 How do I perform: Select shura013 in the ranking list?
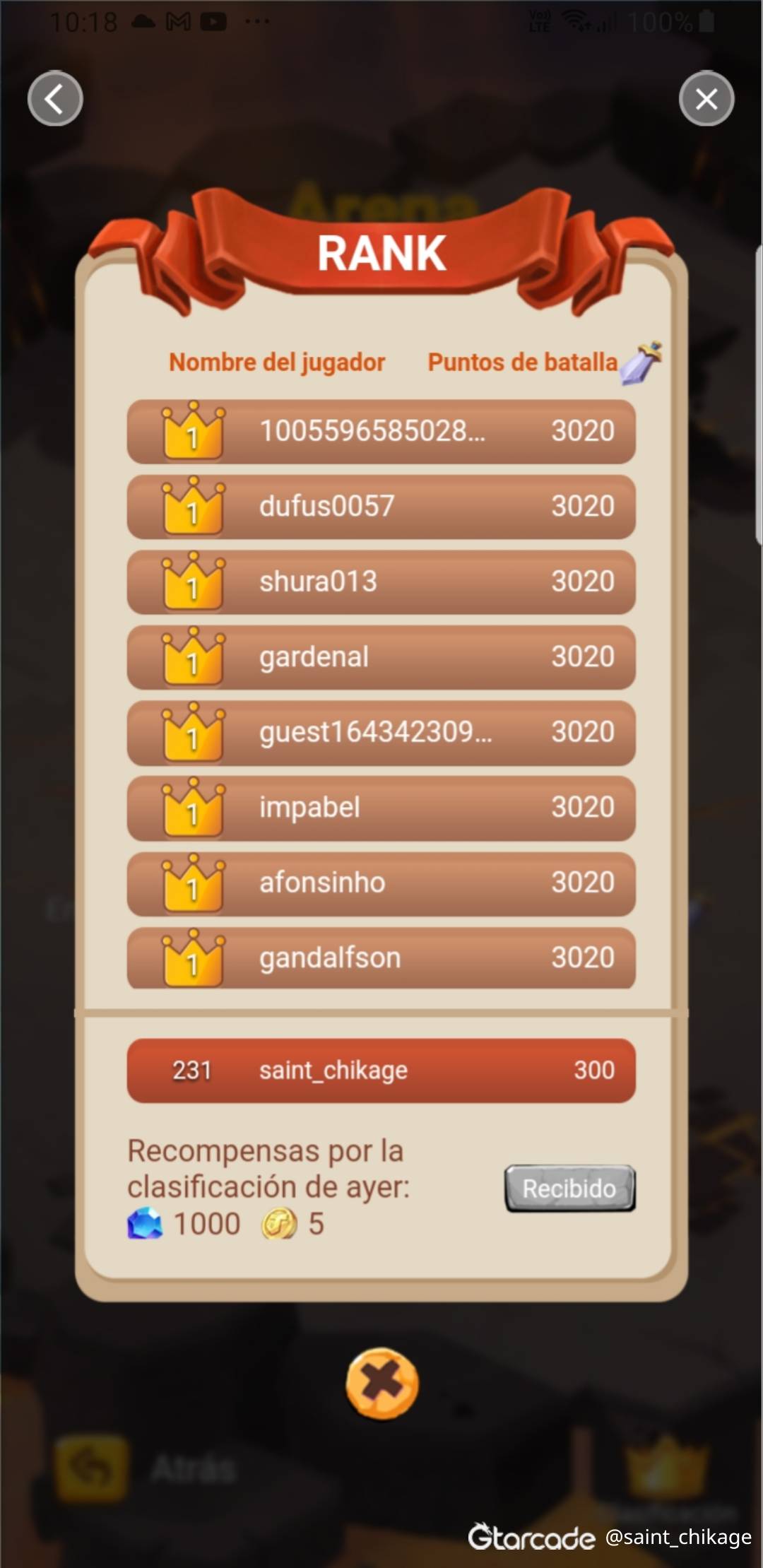pos(381,582)
